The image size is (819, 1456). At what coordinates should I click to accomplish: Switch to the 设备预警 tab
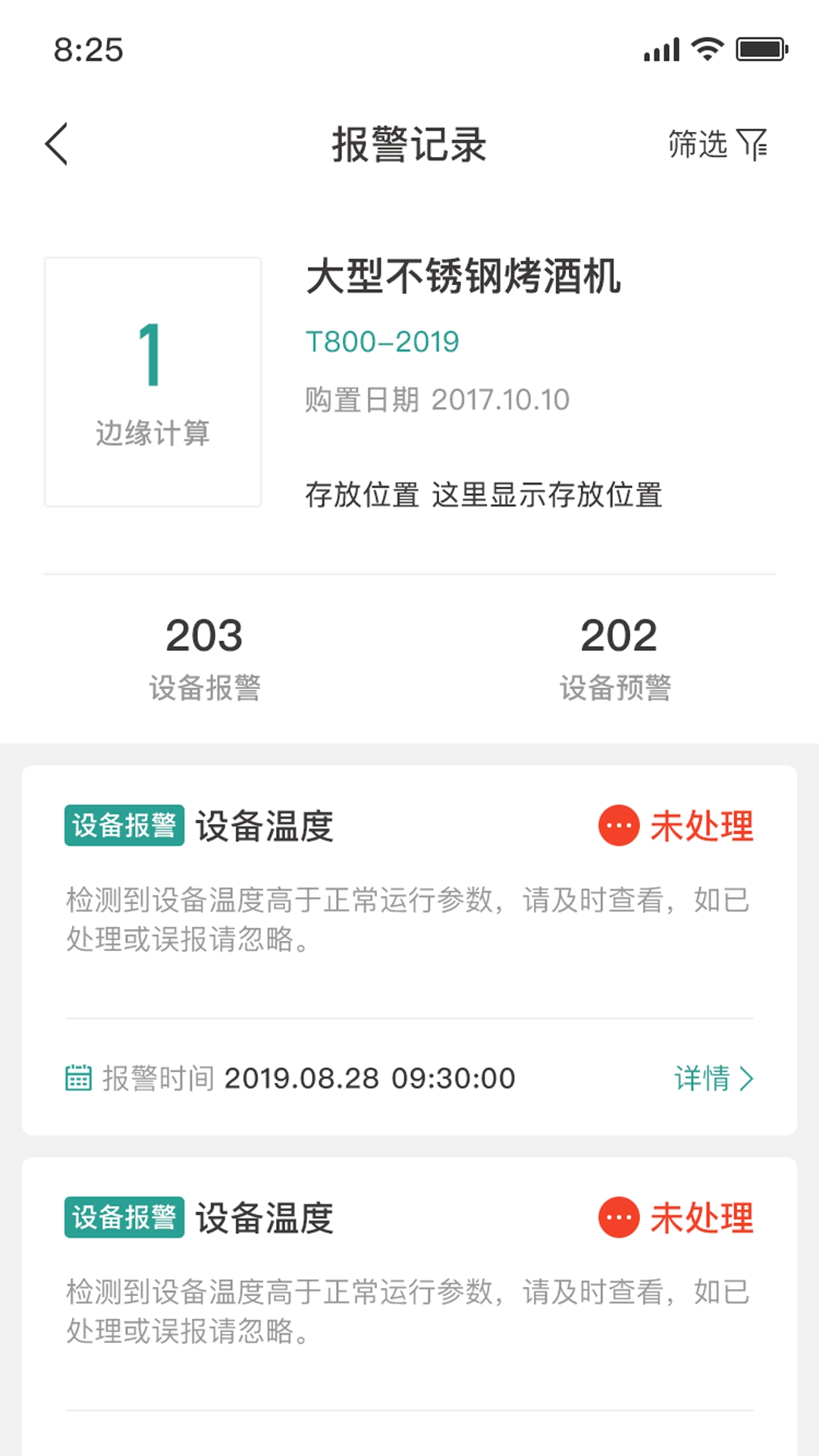coord(616,657)
